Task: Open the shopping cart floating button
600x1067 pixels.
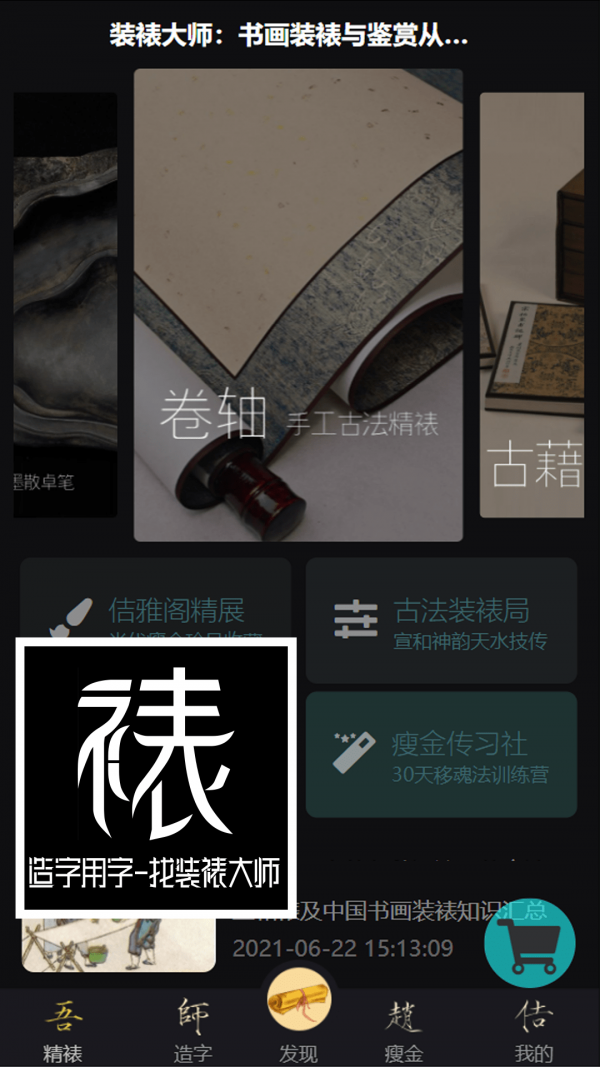Action: tap(529, 942)
